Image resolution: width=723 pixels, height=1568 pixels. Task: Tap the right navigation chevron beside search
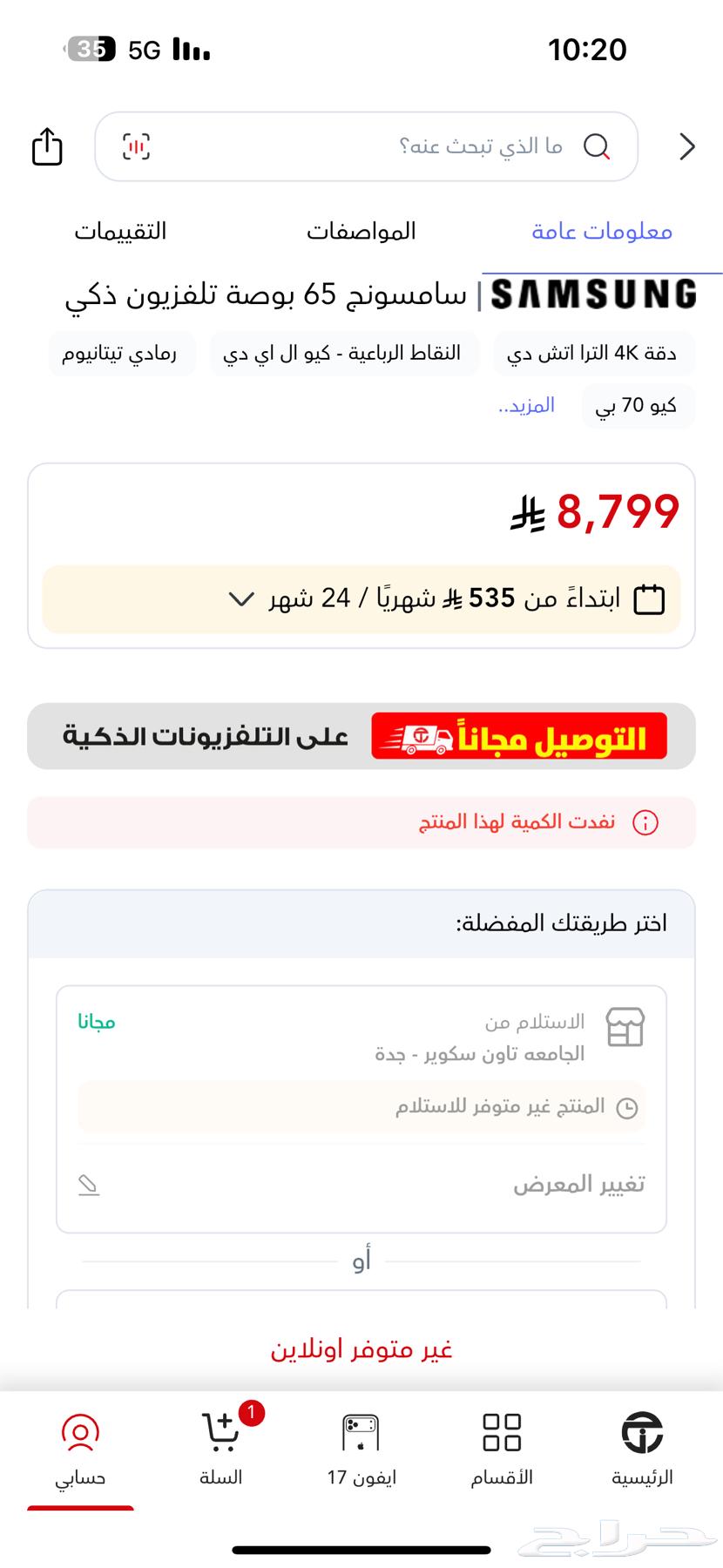[686, 146]
